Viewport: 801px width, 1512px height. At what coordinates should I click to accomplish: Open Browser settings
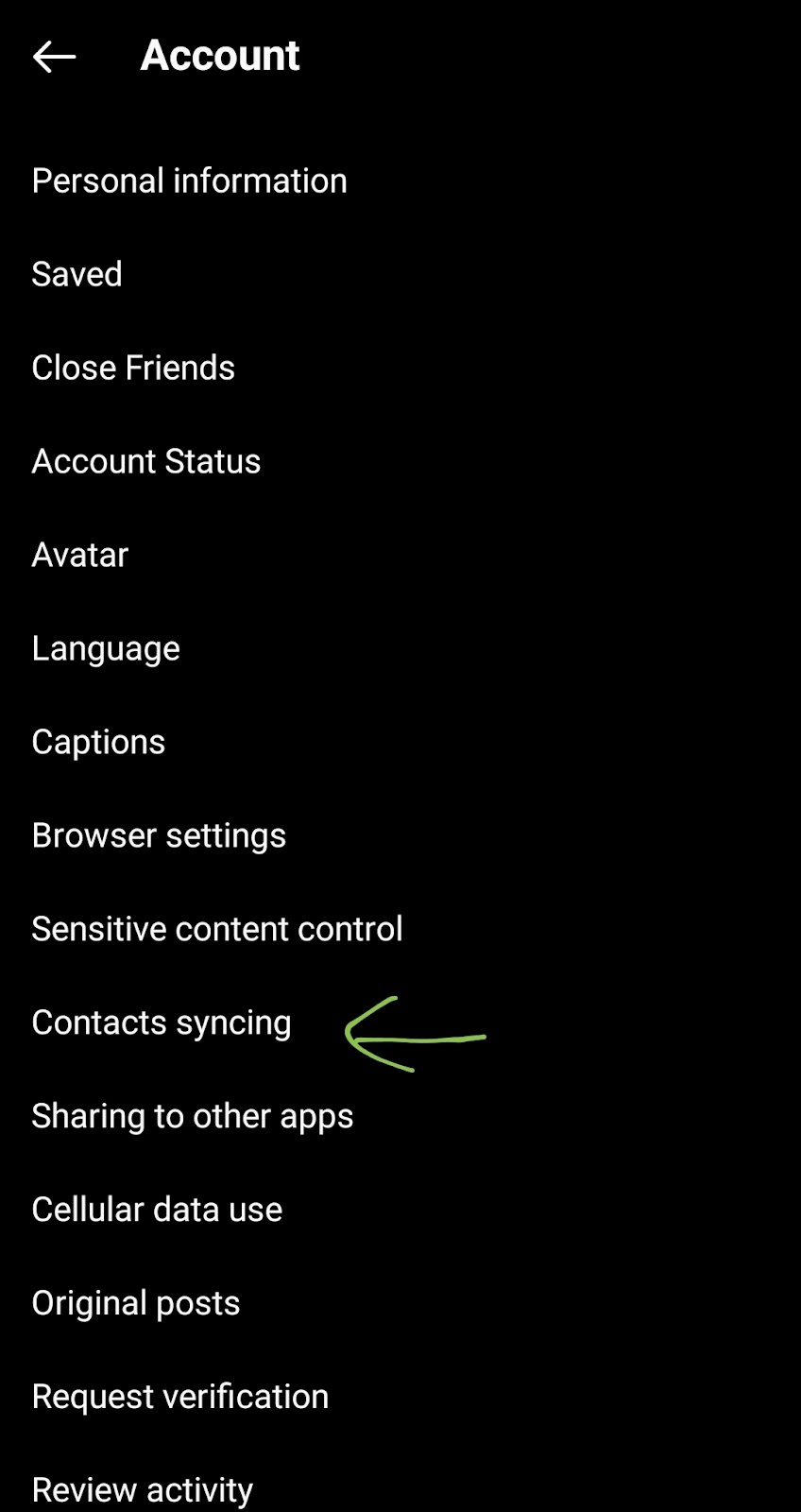click(159, 835)
